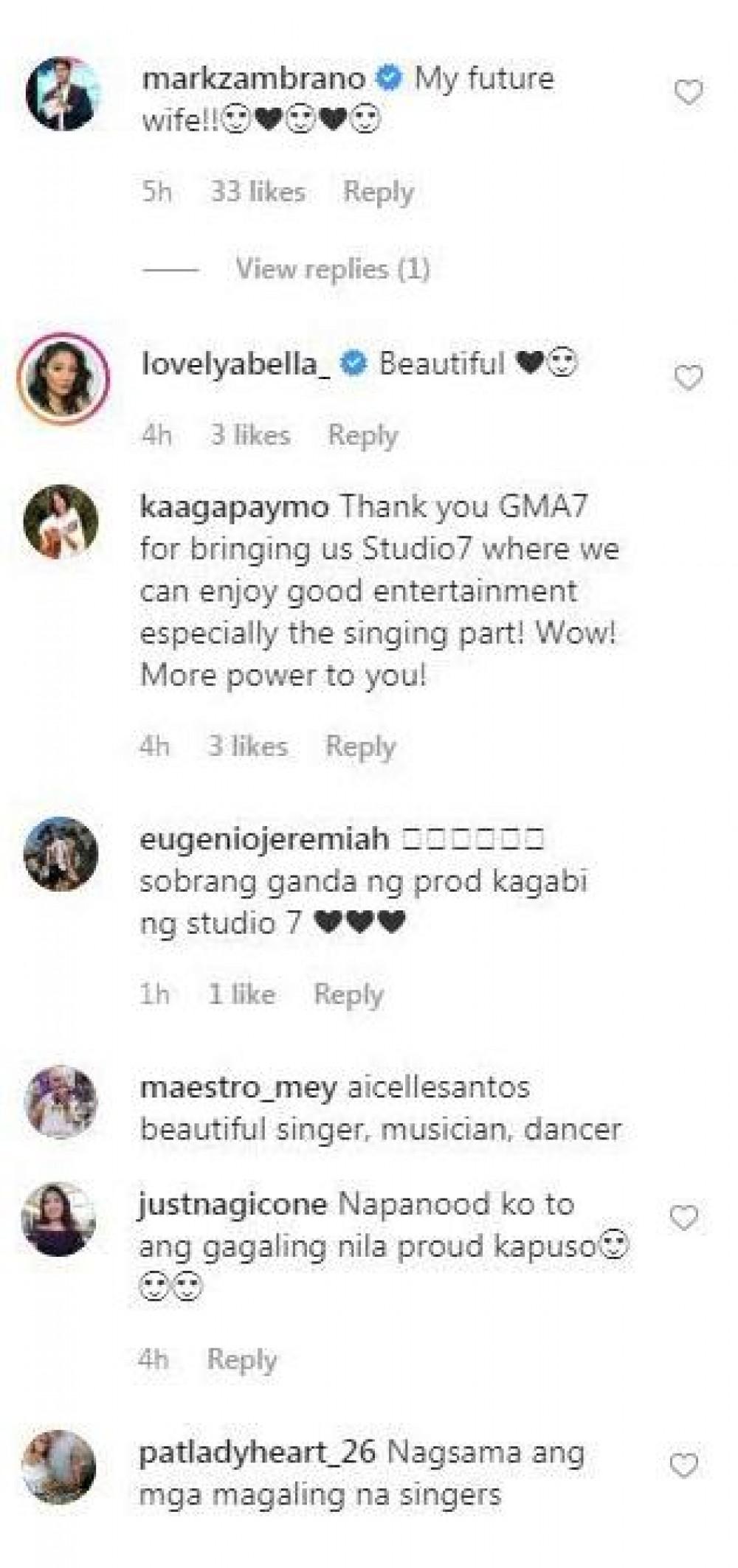View the 33 likes on markzambrano's comment
The width and height of the screenshot is (738, 1568).
point(258,192)
